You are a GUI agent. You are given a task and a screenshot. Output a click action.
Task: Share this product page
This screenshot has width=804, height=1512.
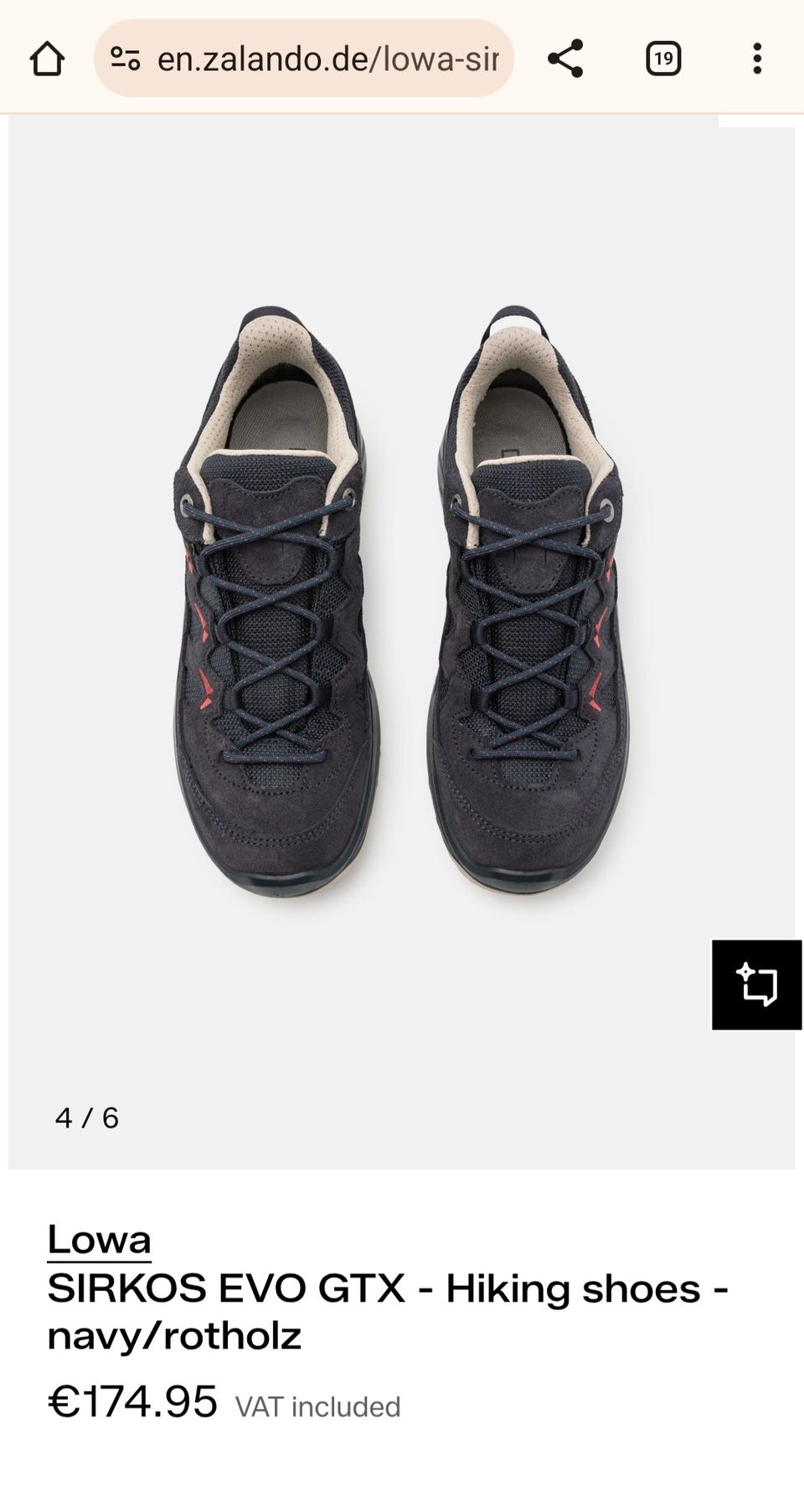[565, 59]
